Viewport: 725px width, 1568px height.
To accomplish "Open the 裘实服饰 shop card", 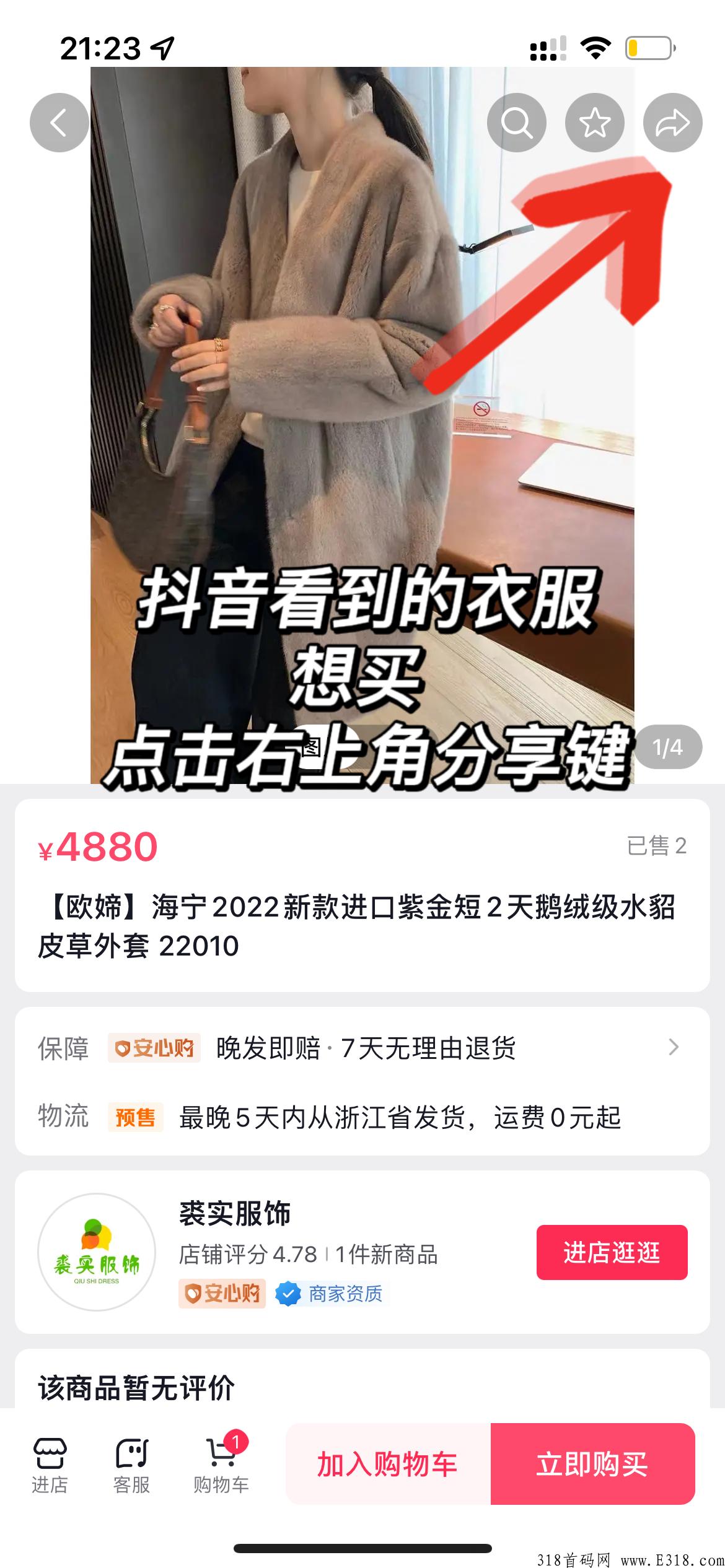I will tap(362, 1252).
